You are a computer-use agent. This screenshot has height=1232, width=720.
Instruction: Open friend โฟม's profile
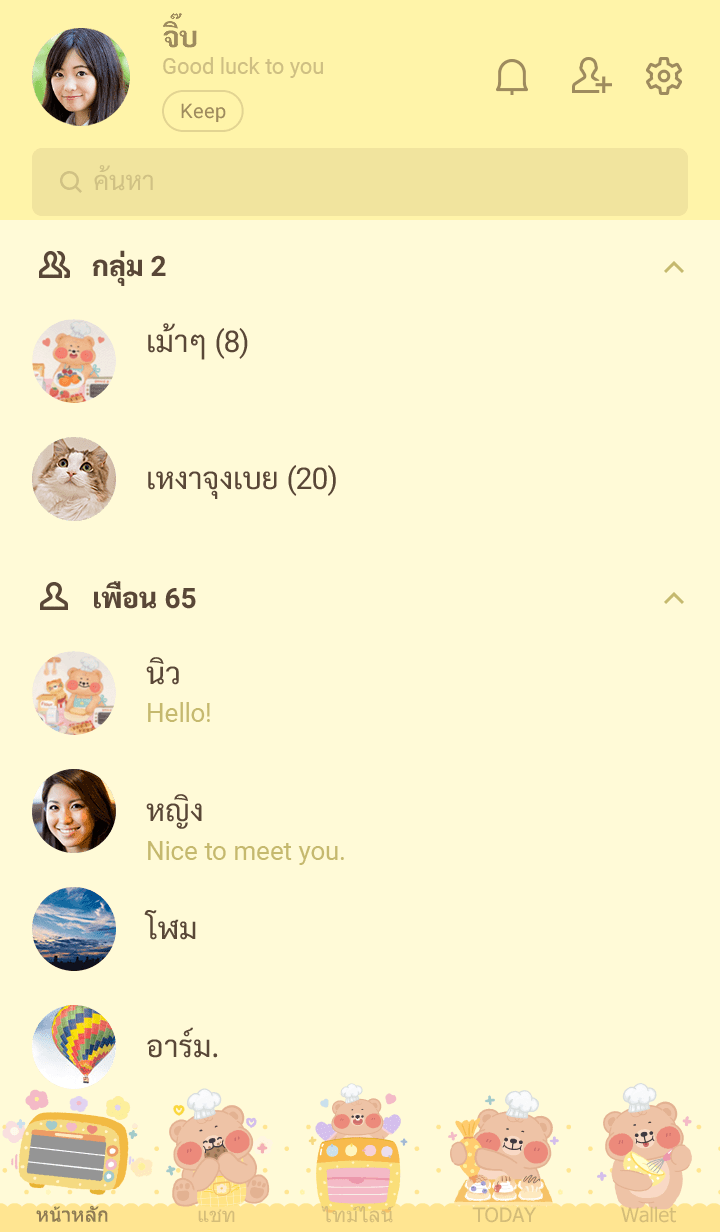tap(171, 929)
